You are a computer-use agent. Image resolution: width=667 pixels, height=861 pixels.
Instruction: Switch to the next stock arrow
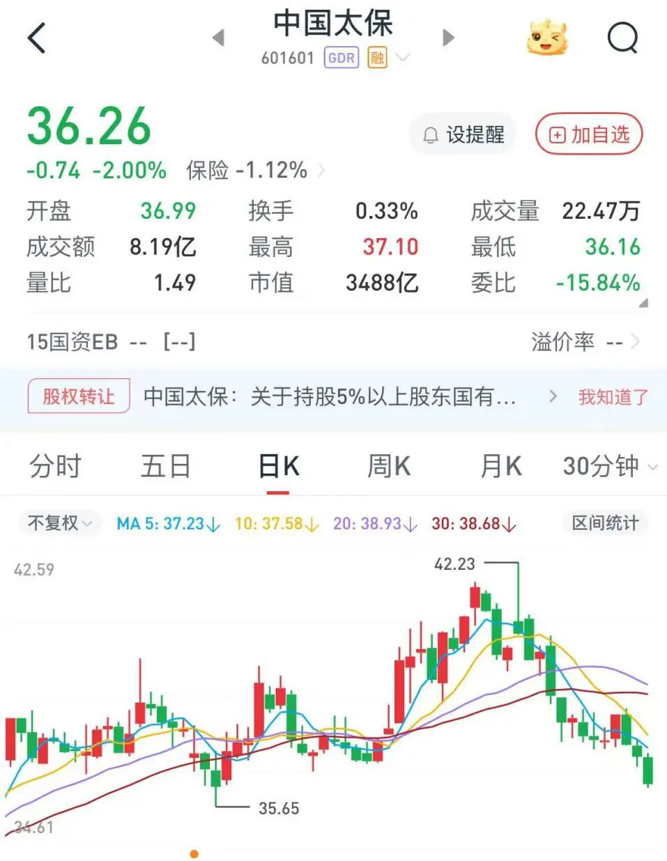coord(448,38)
